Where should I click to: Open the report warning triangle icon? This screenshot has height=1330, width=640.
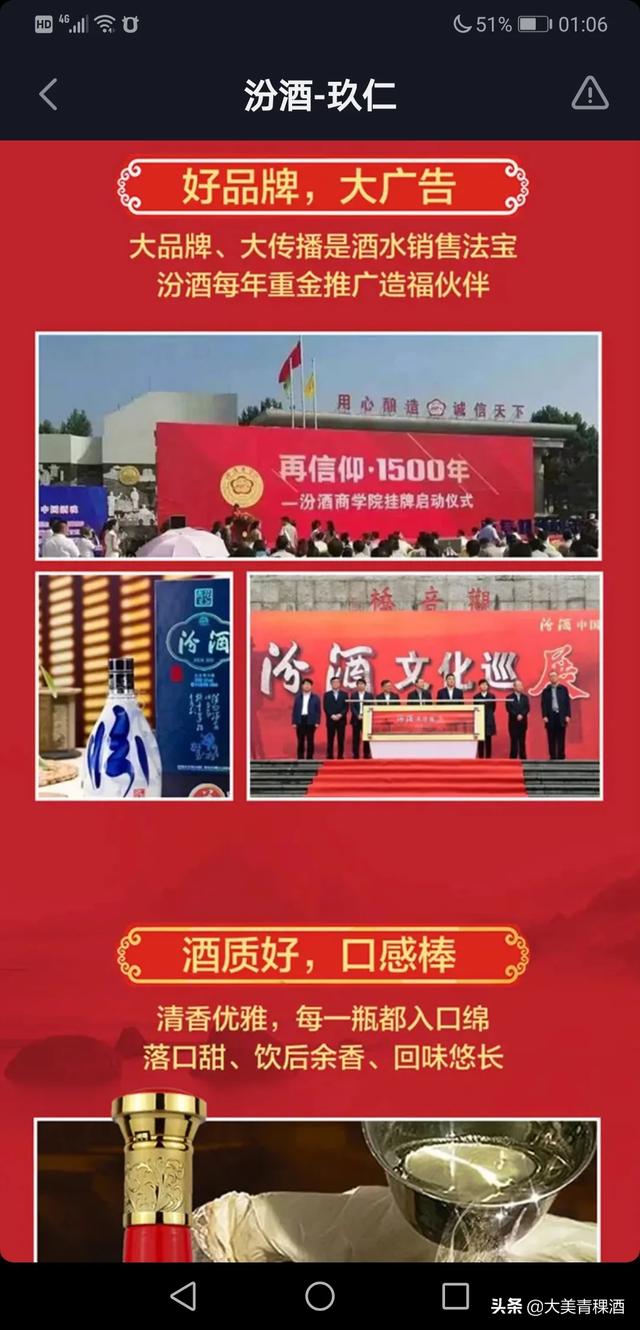click(x=589, y=94)
